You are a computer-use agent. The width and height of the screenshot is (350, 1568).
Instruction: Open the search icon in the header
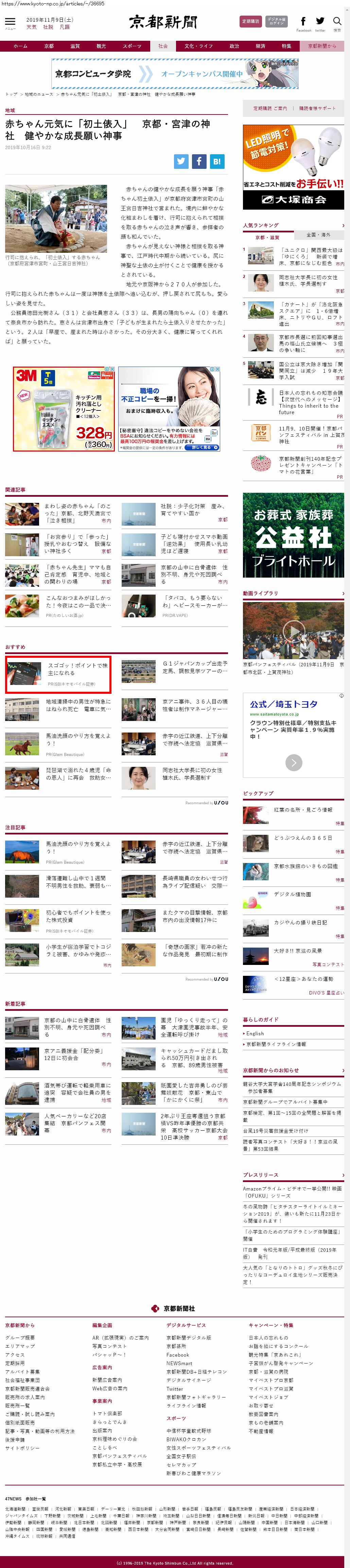pyautogui.click(x=337, y=22)
